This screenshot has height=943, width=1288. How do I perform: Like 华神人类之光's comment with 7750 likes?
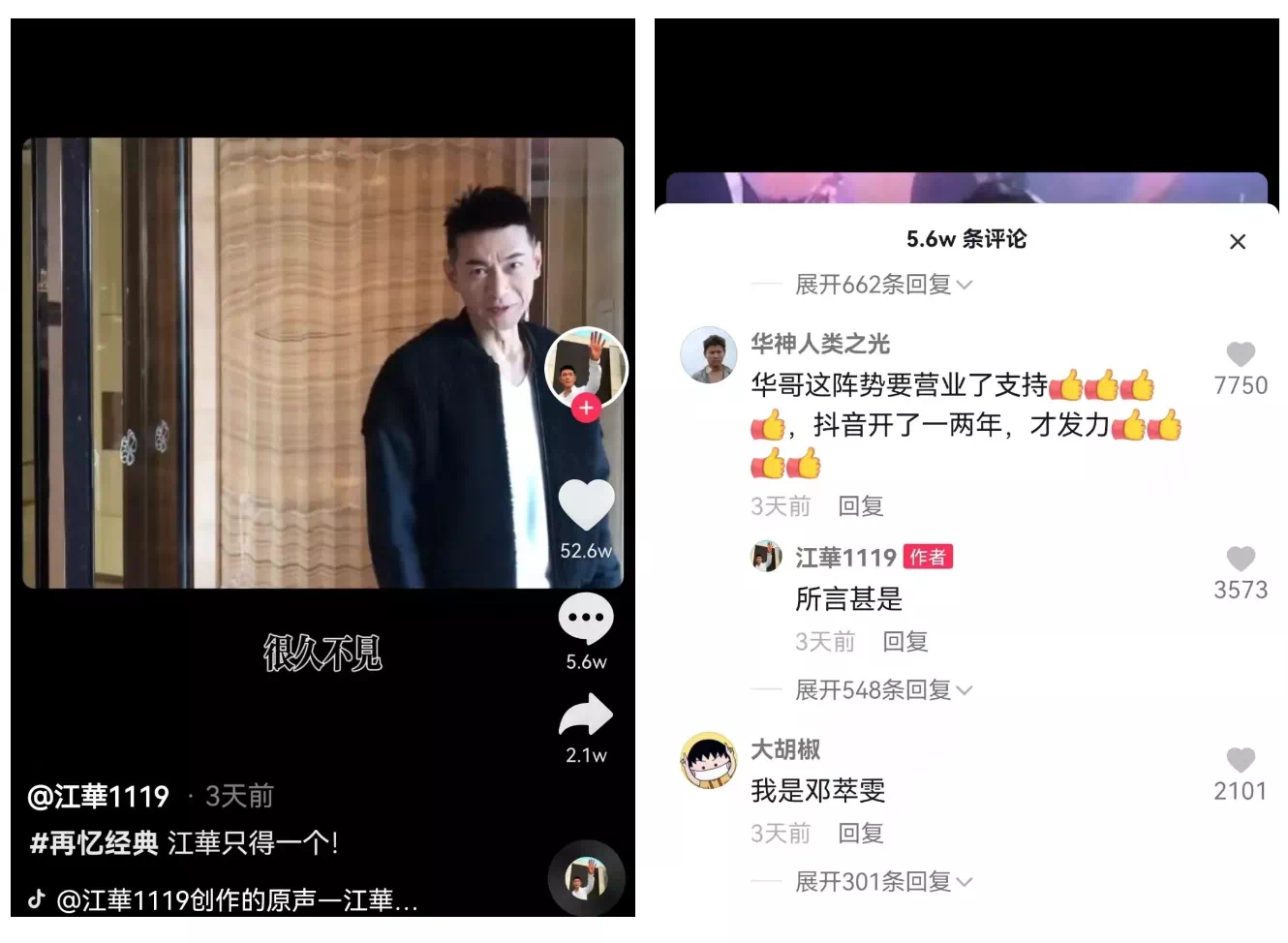1241,354
